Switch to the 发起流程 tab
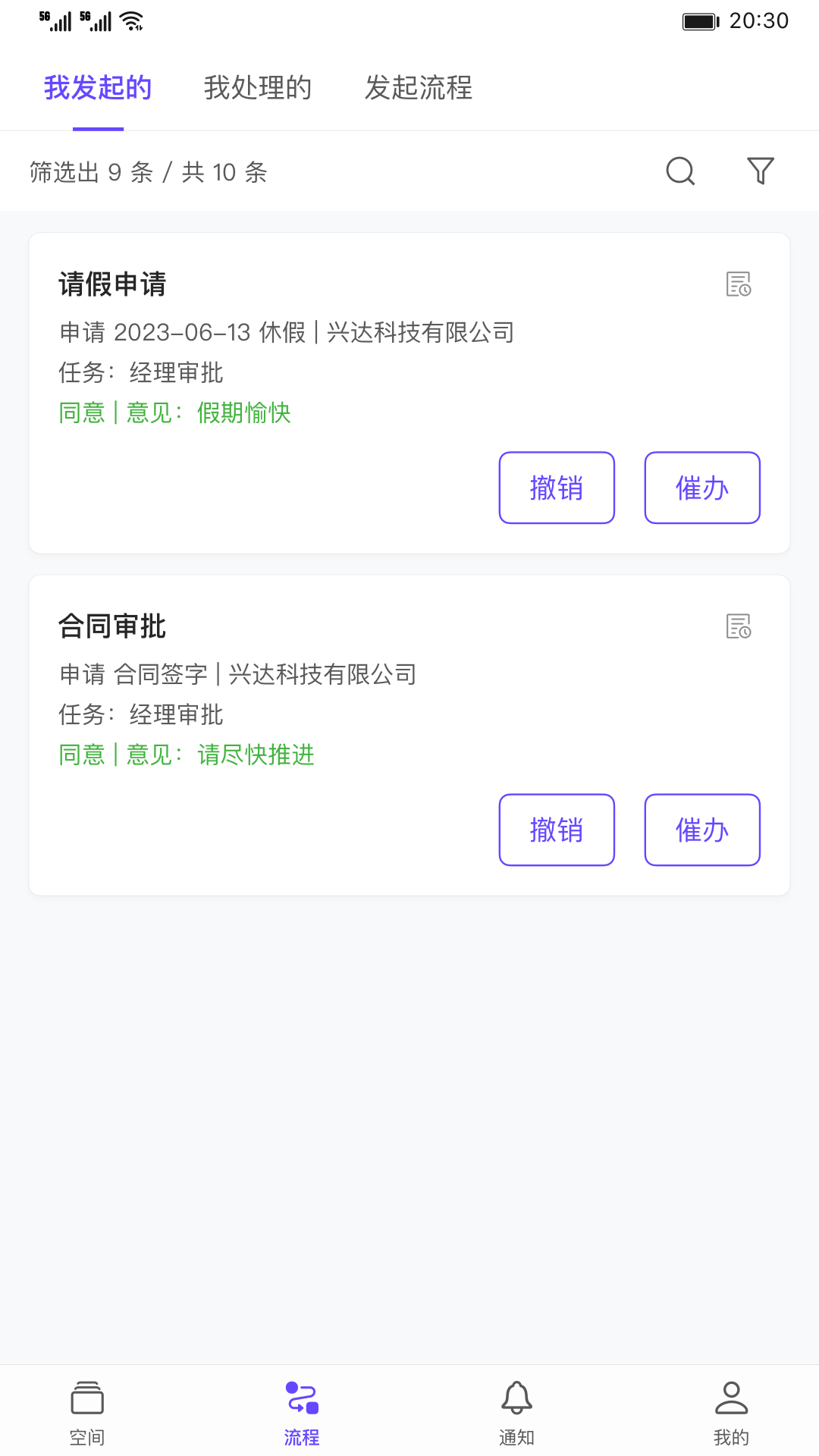Image resolution: width=819 pixels, height=1456 pixels. click(419, 89)
